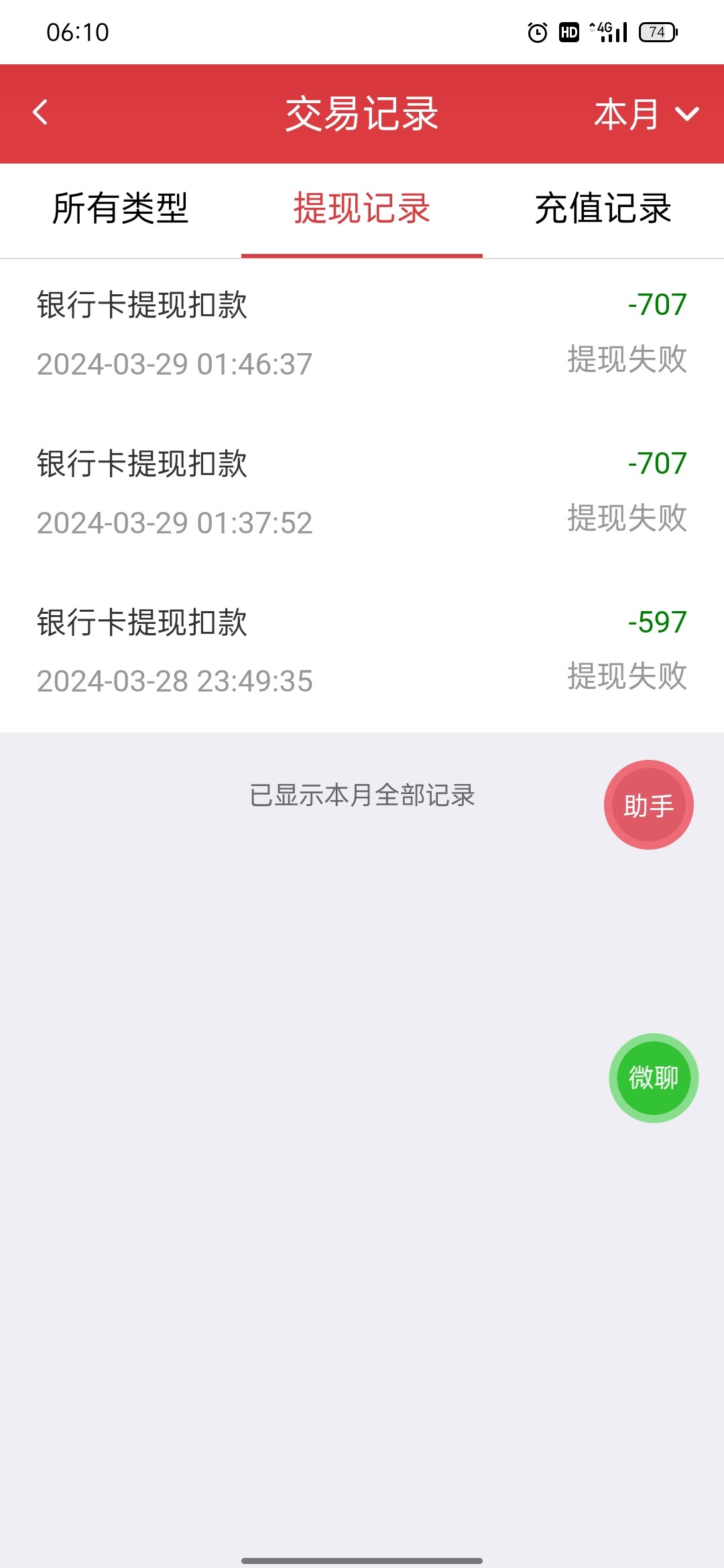This screenshot has width=724, height=1568.
Task: Open the 本月 month filter dropdown
Action: (x=646, y=114)
